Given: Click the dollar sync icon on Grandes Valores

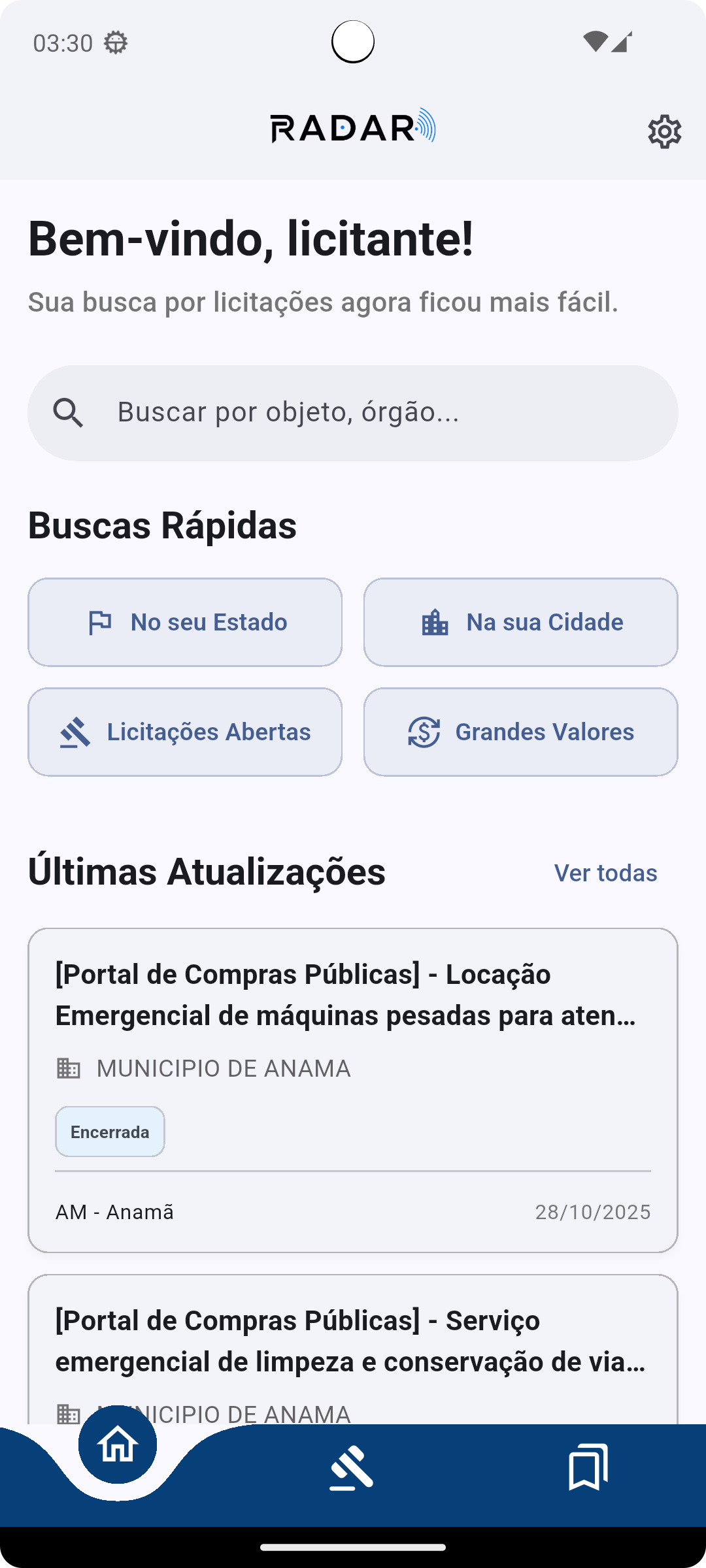Looking at the screenshot, I should [422, 732].
